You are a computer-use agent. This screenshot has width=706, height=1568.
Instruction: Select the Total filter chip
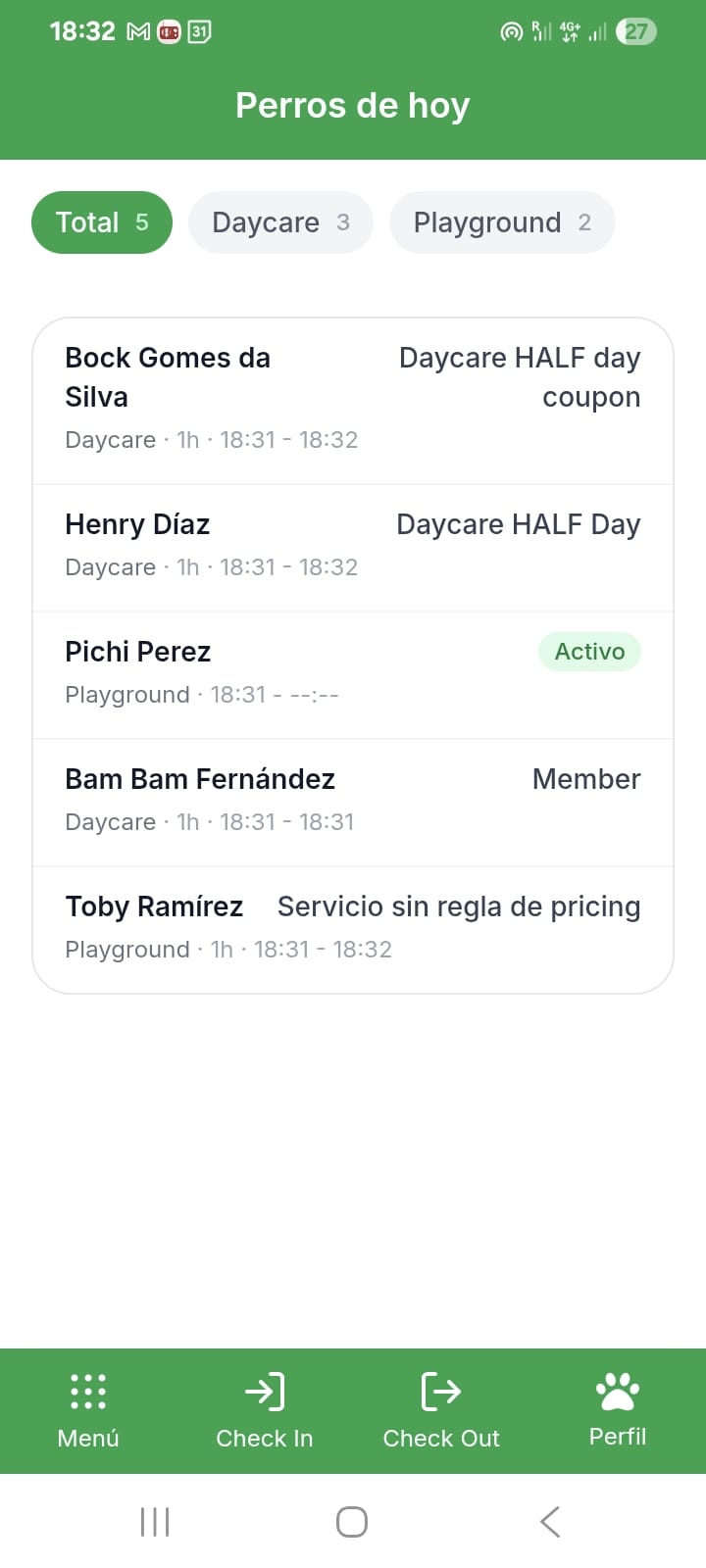pyautogui.click(x=102, y=222)
